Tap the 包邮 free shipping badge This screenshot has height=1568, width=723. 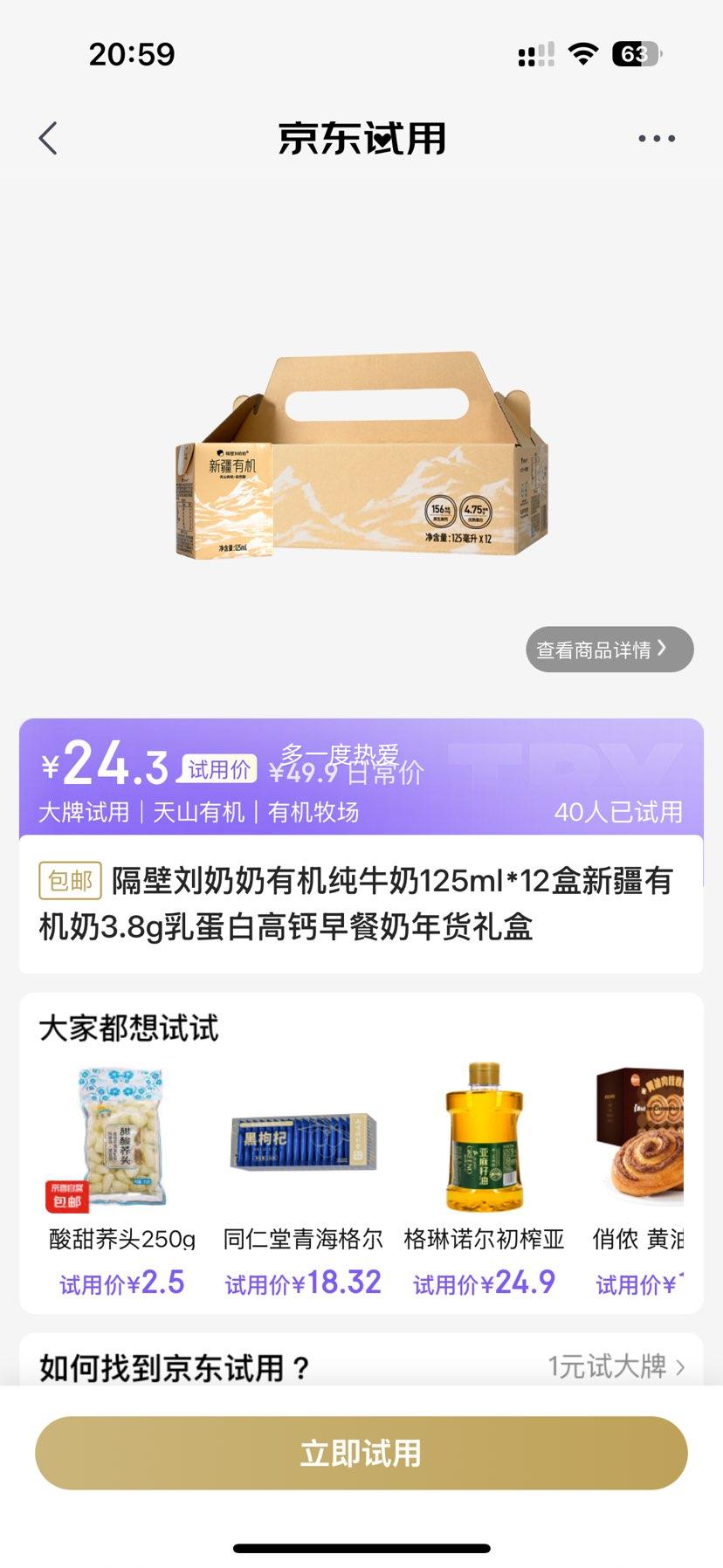point(70,883)
